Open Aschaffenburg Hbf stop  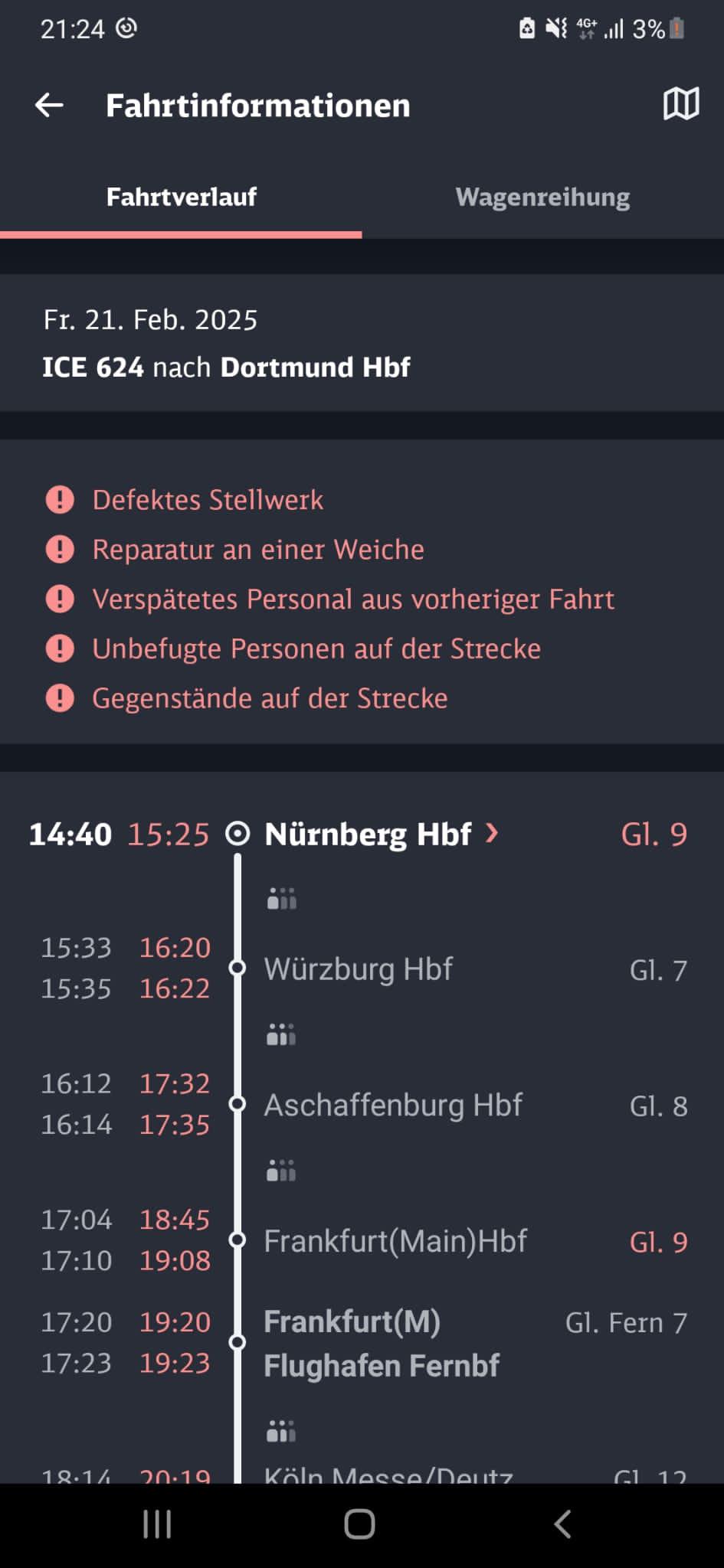pos(392,1105)
